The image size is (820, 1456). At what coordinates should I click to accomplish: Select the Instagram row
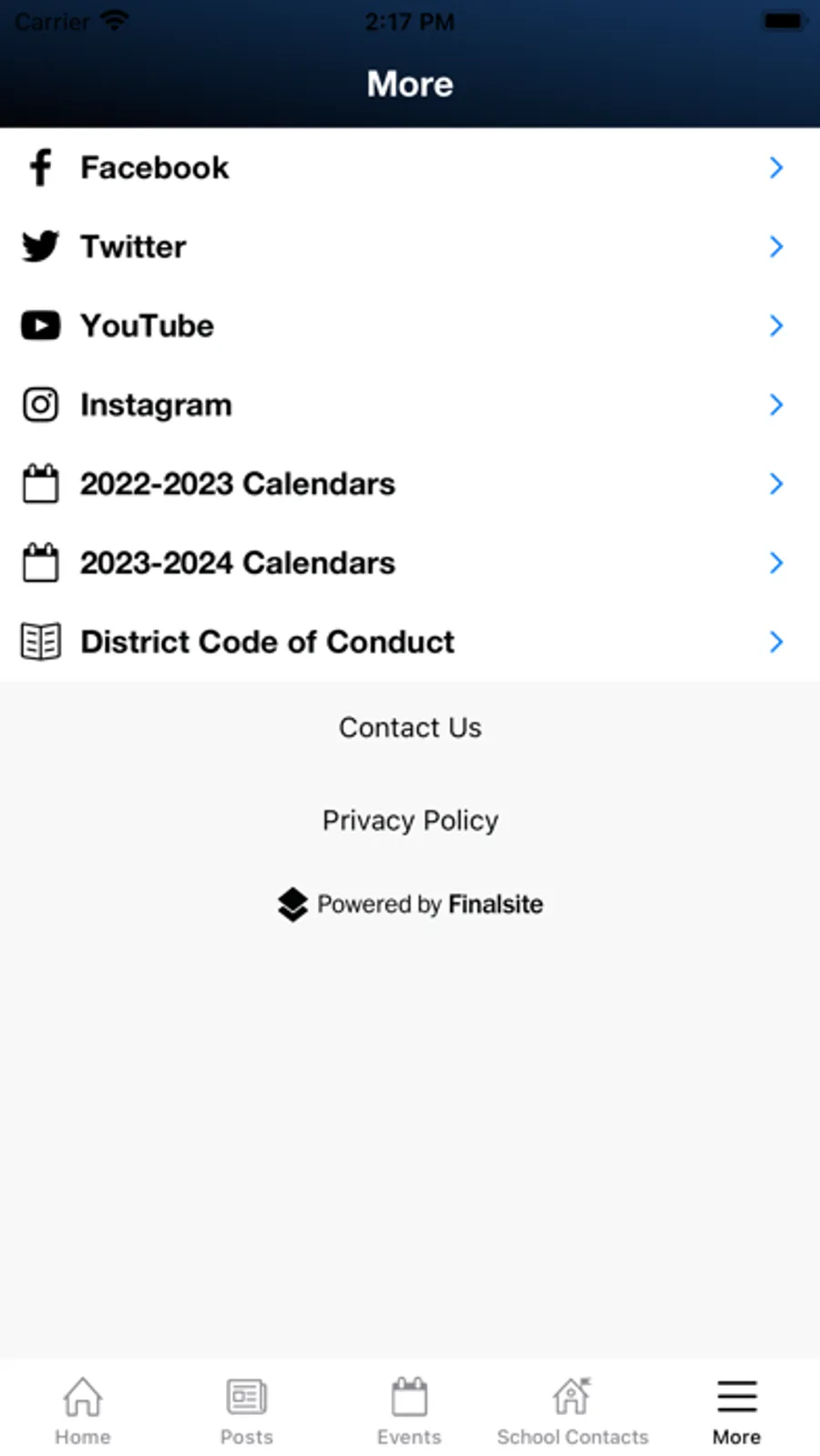[410, 405]
